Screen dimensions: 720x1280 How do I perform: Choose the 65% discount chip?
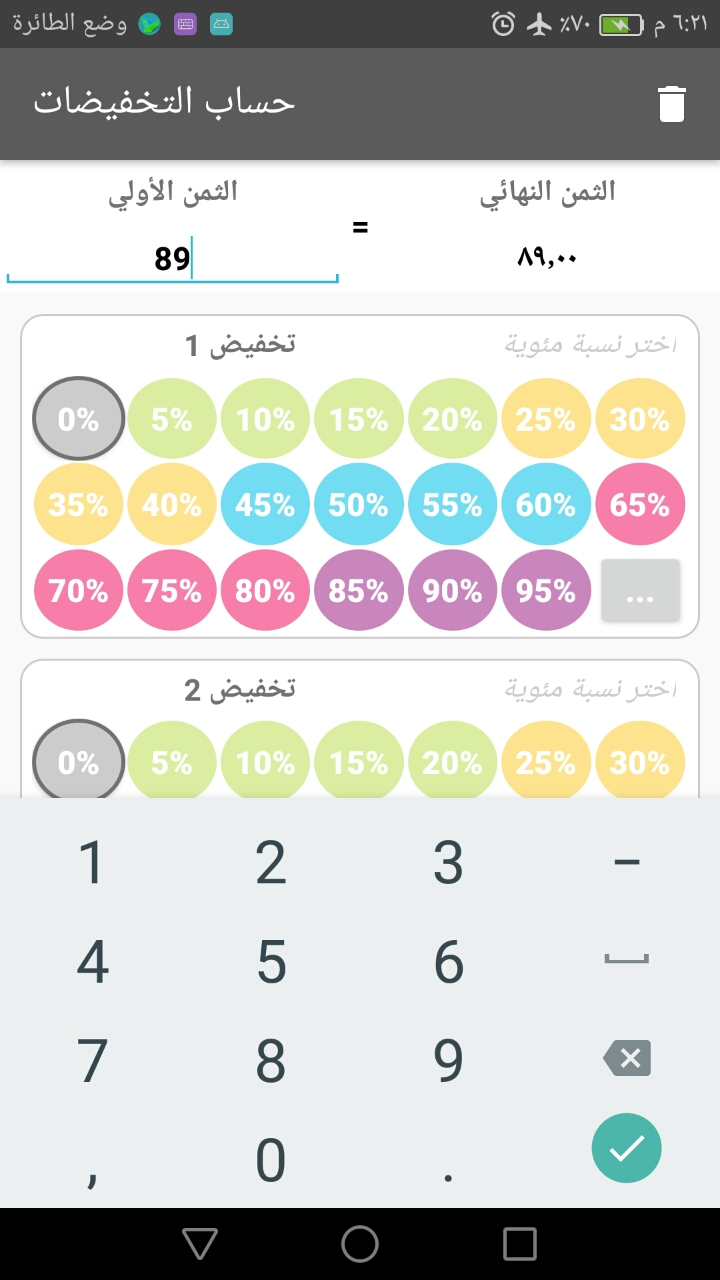click(640, 505)
